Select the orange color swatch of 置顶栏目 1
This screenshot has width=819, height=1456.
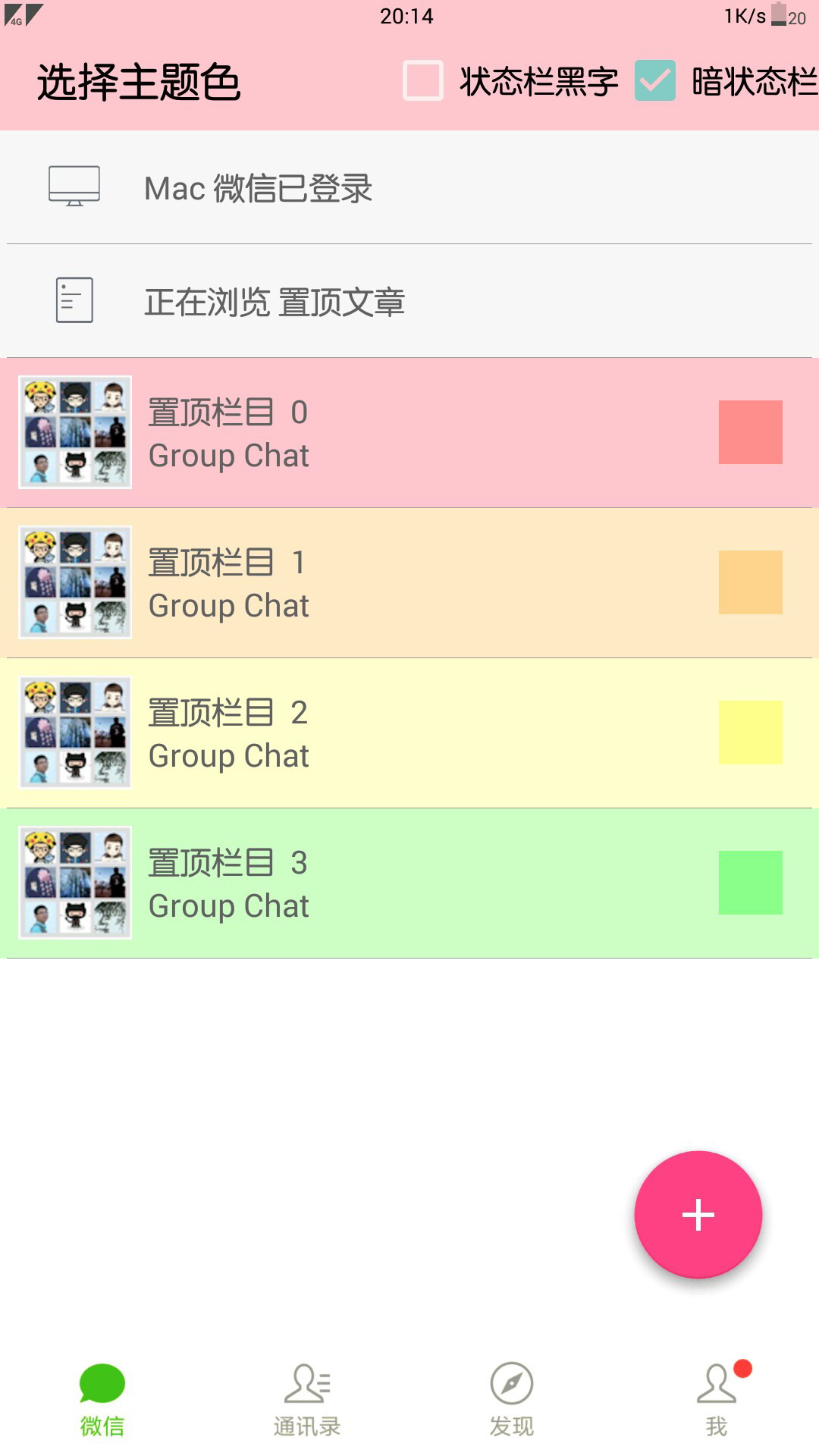(x=749, y=582)
